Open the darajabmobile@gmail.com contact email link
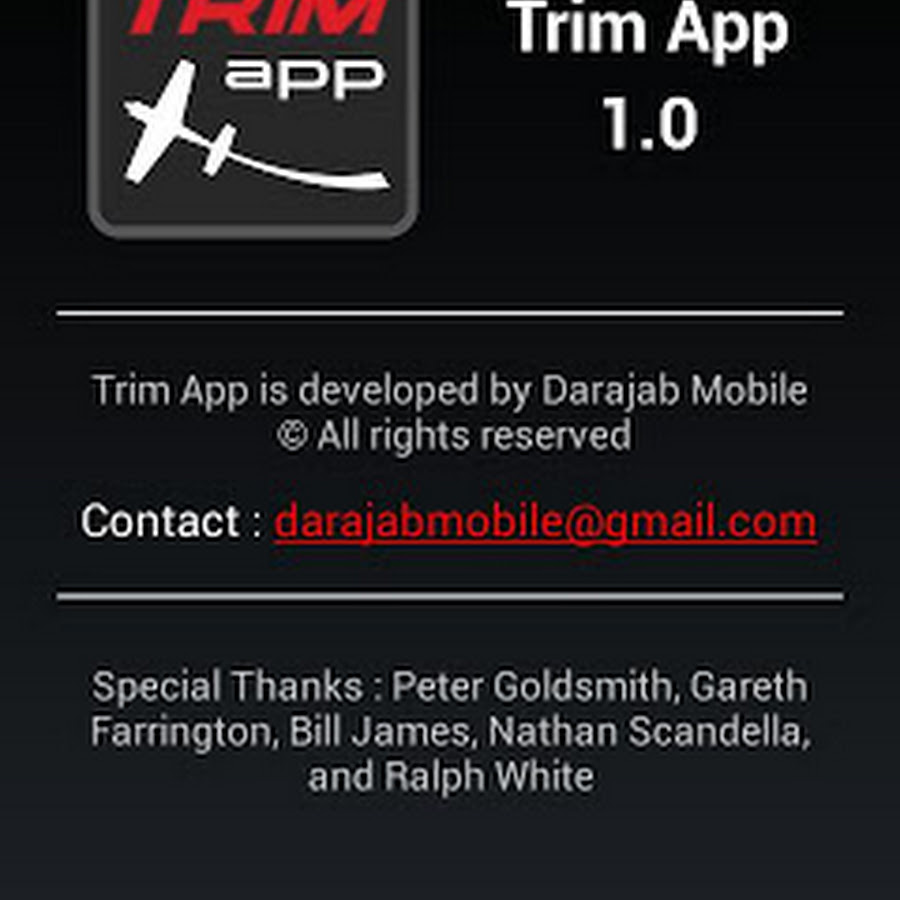This screenshot has width=900, height=900. tap(545, 522)
